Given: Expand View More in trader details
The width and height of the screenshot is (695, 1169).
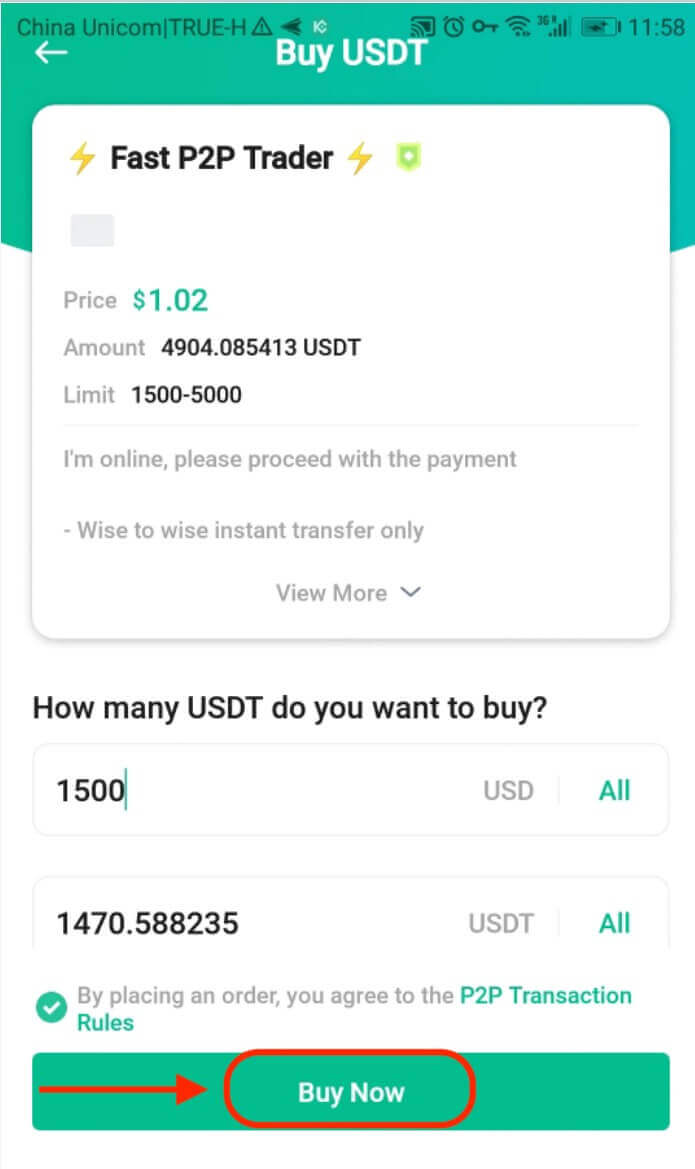Looking at the screenshot, I should click(x=349, y=593).
